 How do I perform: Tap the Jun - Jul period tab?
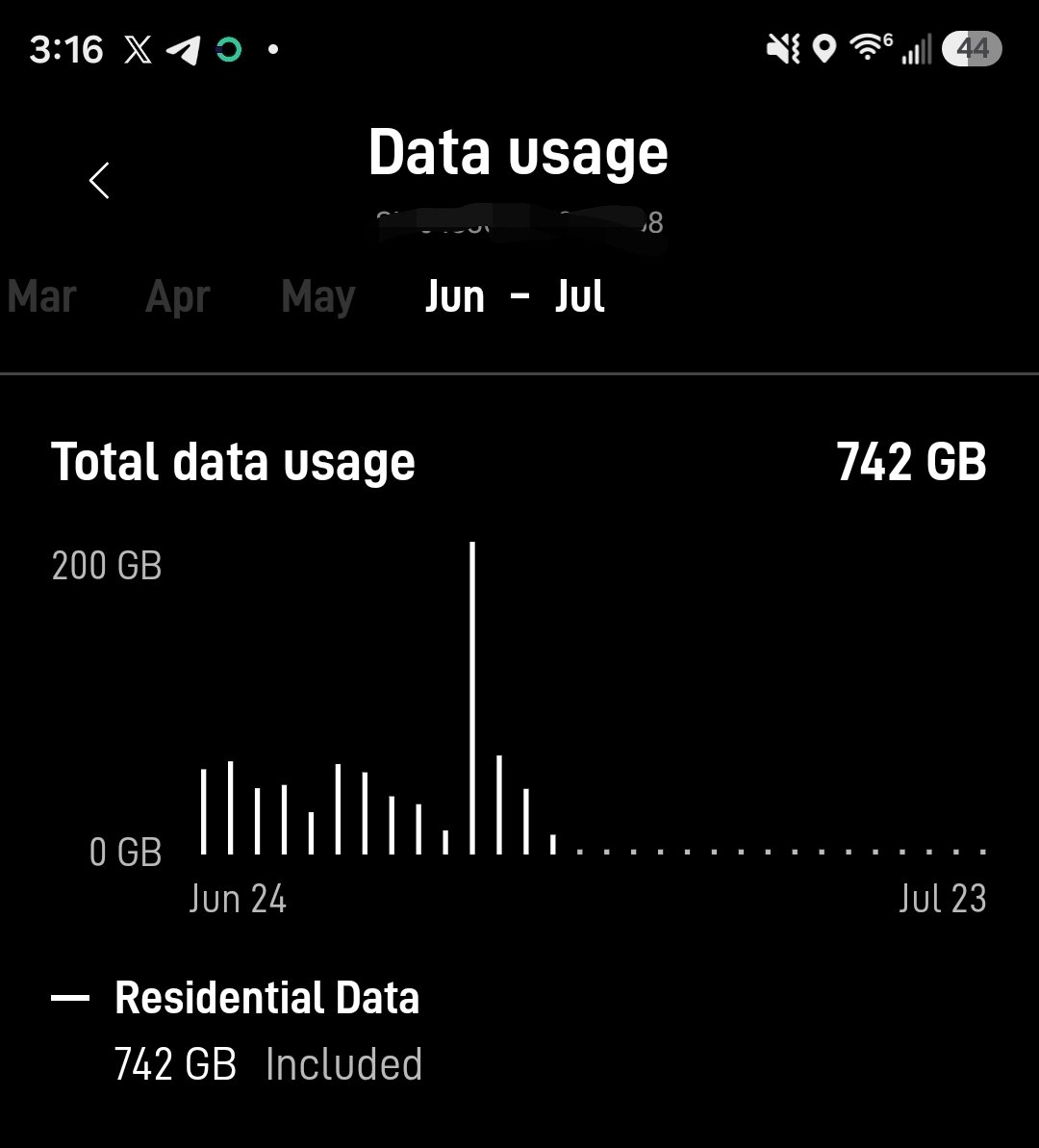click(516, 295)
